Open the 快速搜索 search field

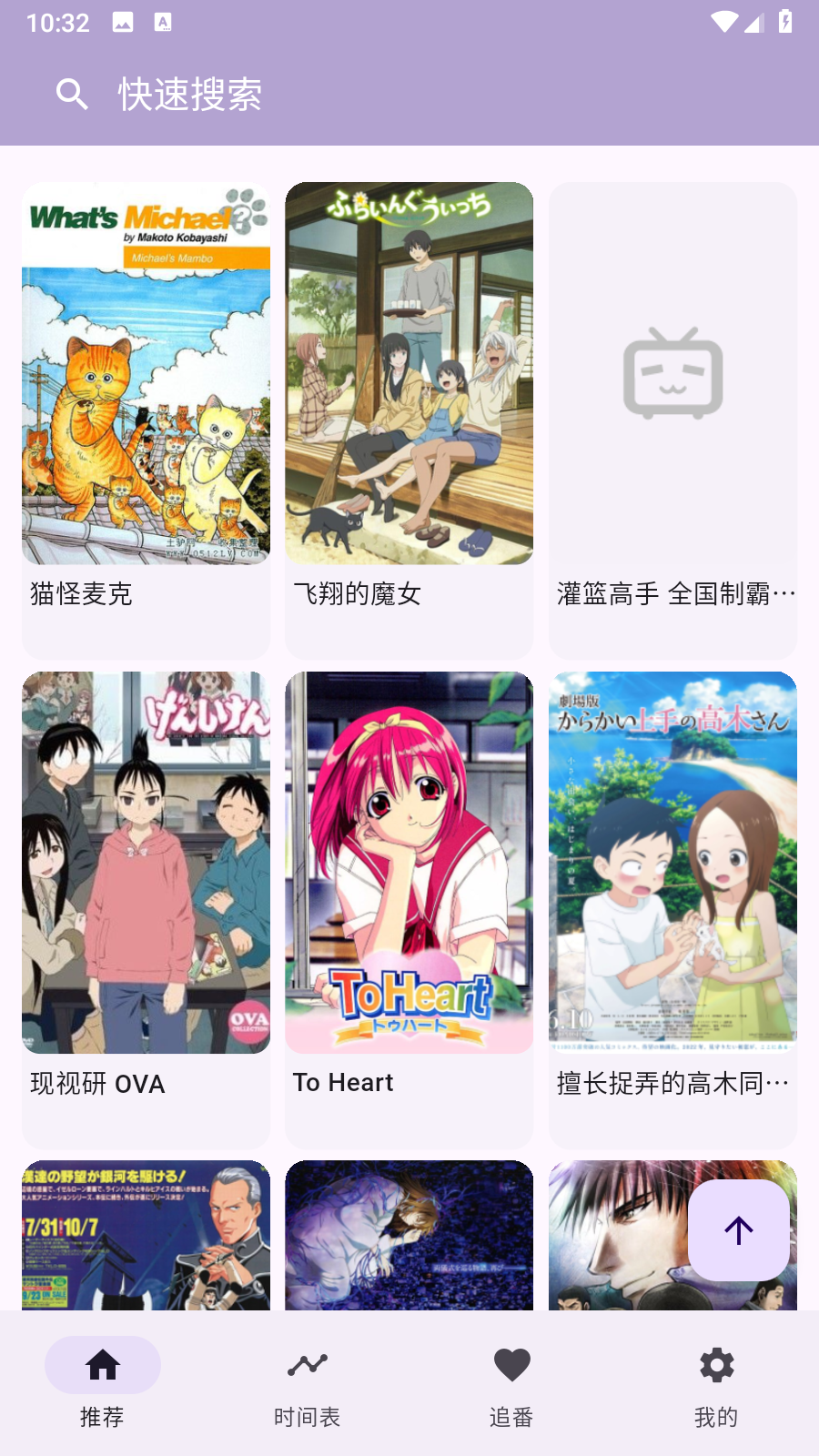[188, 93]
